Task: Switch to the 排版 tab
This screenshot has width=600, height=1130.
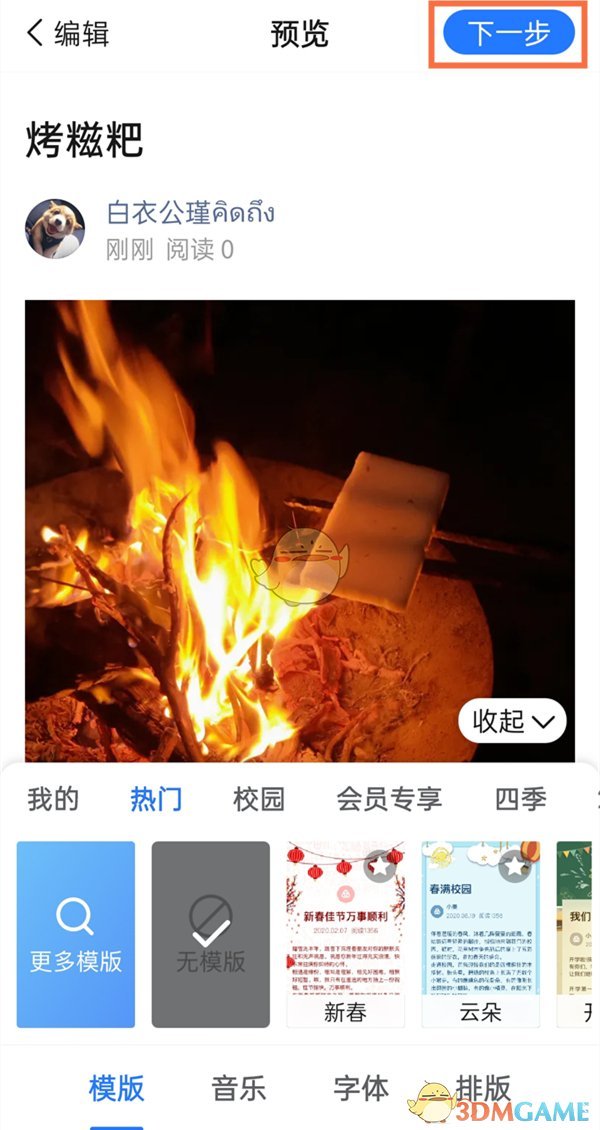Action: tap(484, 1088)
